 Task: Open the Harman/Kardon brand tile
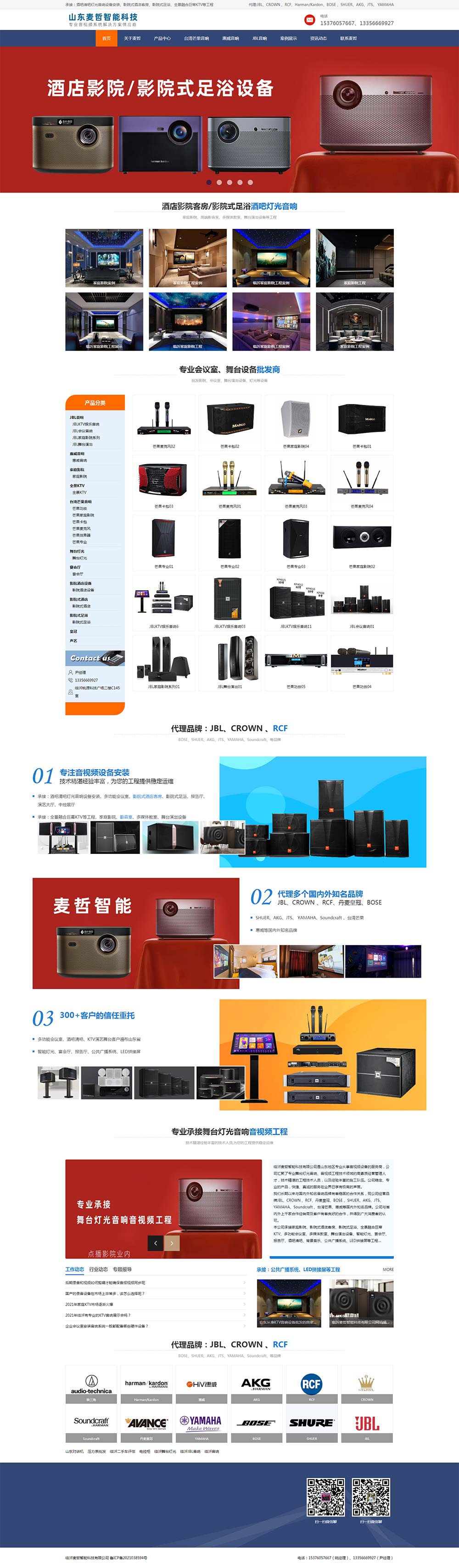146,1386
